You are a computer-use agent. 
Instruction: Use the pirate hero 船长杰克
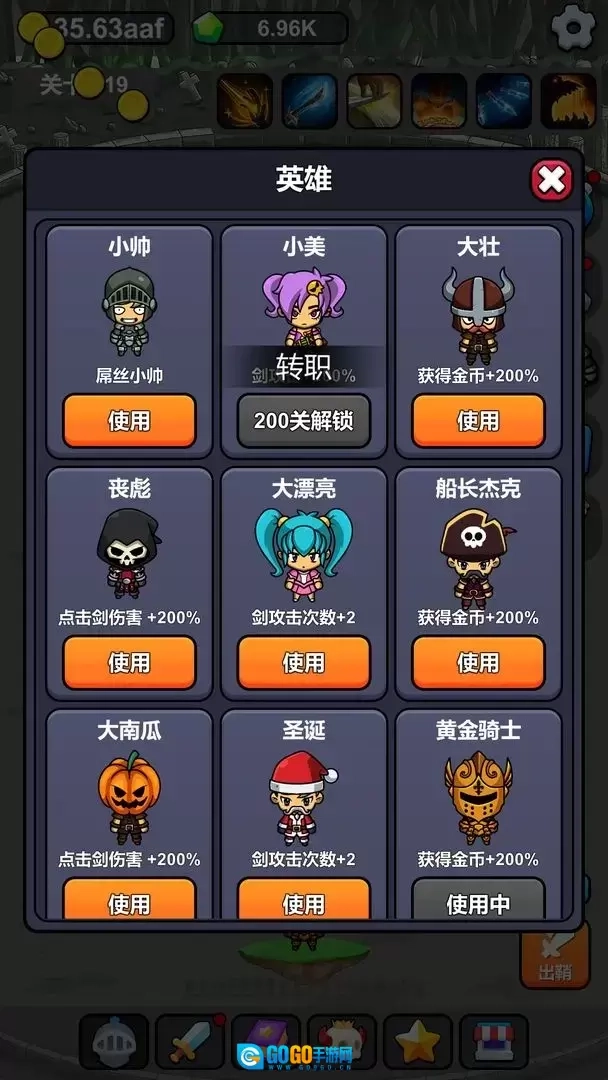(x=478, y=662)
